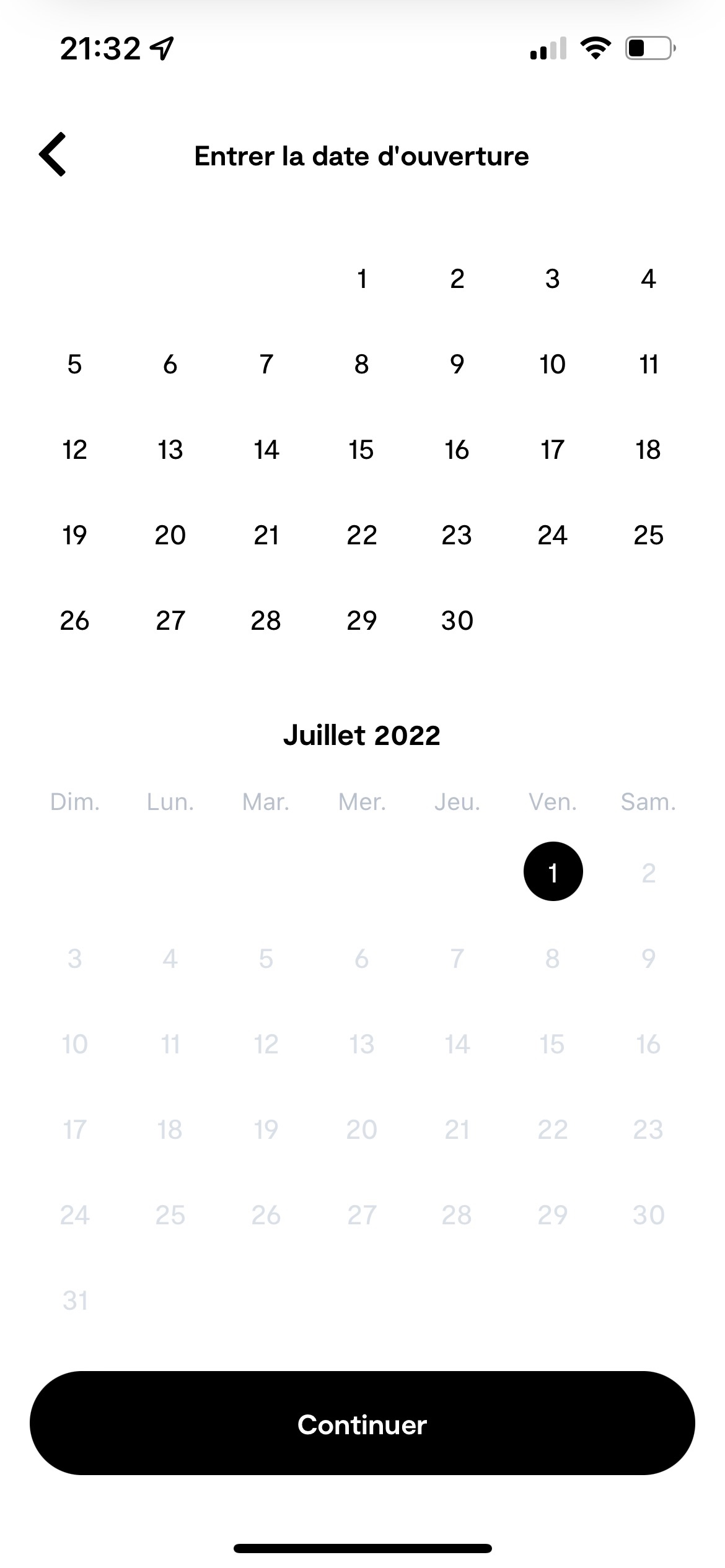Select day 1 in the month above Juillet
The height and width of the screenshot is (1568, 725).
[362, 279]
